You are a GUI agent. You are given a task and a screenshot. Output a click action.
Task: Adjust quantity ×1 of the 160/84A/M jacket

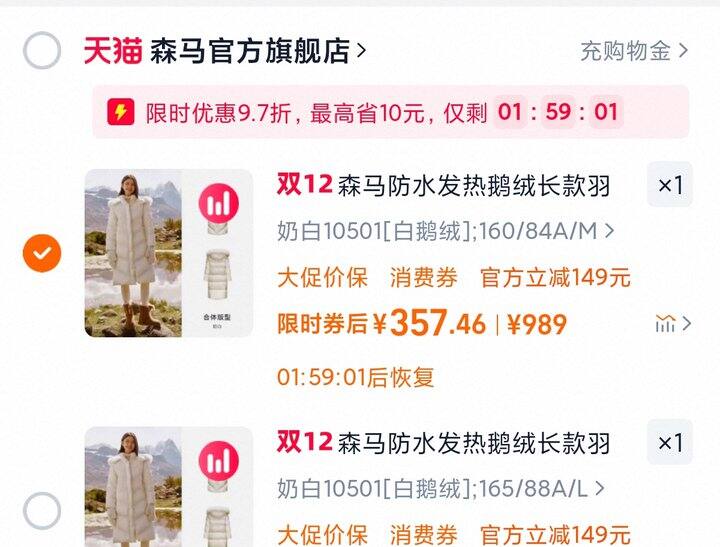click(670, 185)
